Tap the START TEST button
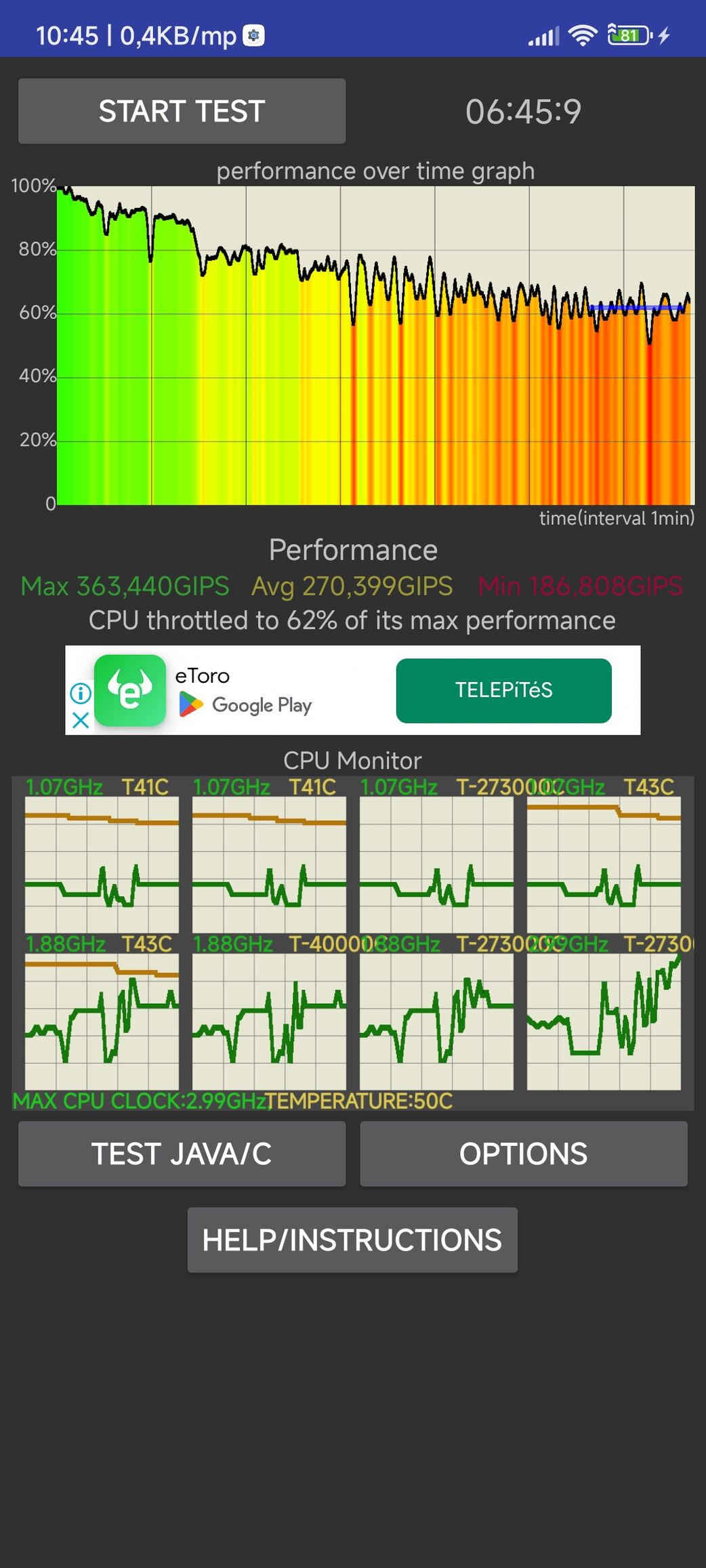Image resolution: width=706 pixels, height=1568 pixels. (x=182, y=111)
